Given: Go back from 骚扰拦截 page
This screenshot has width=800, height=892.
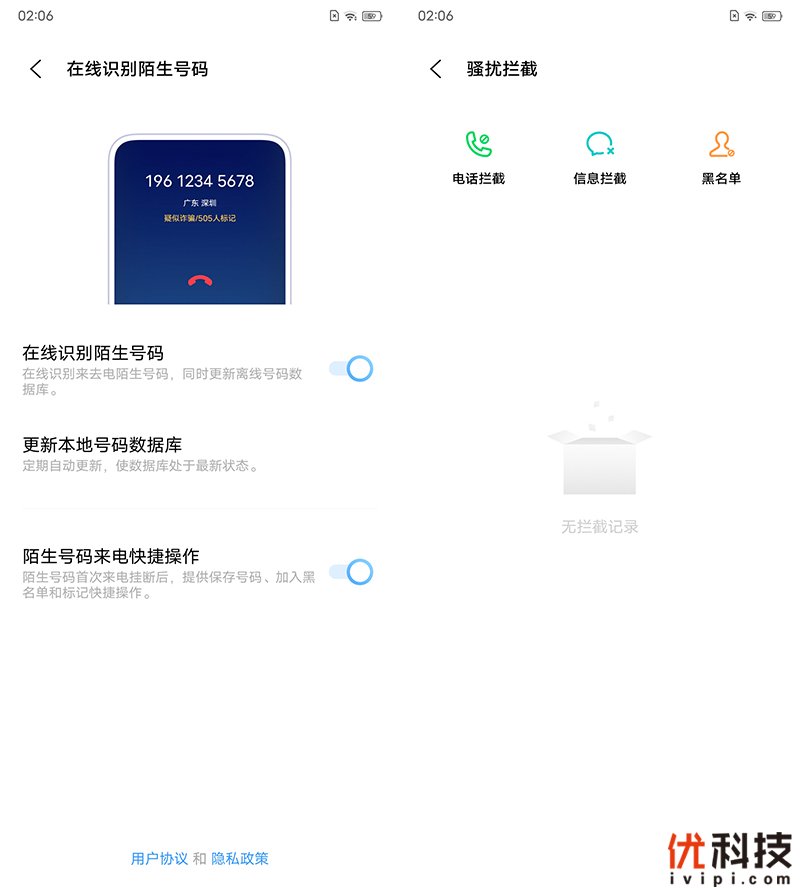Looking at the screenshot, I should coord(435,69).
